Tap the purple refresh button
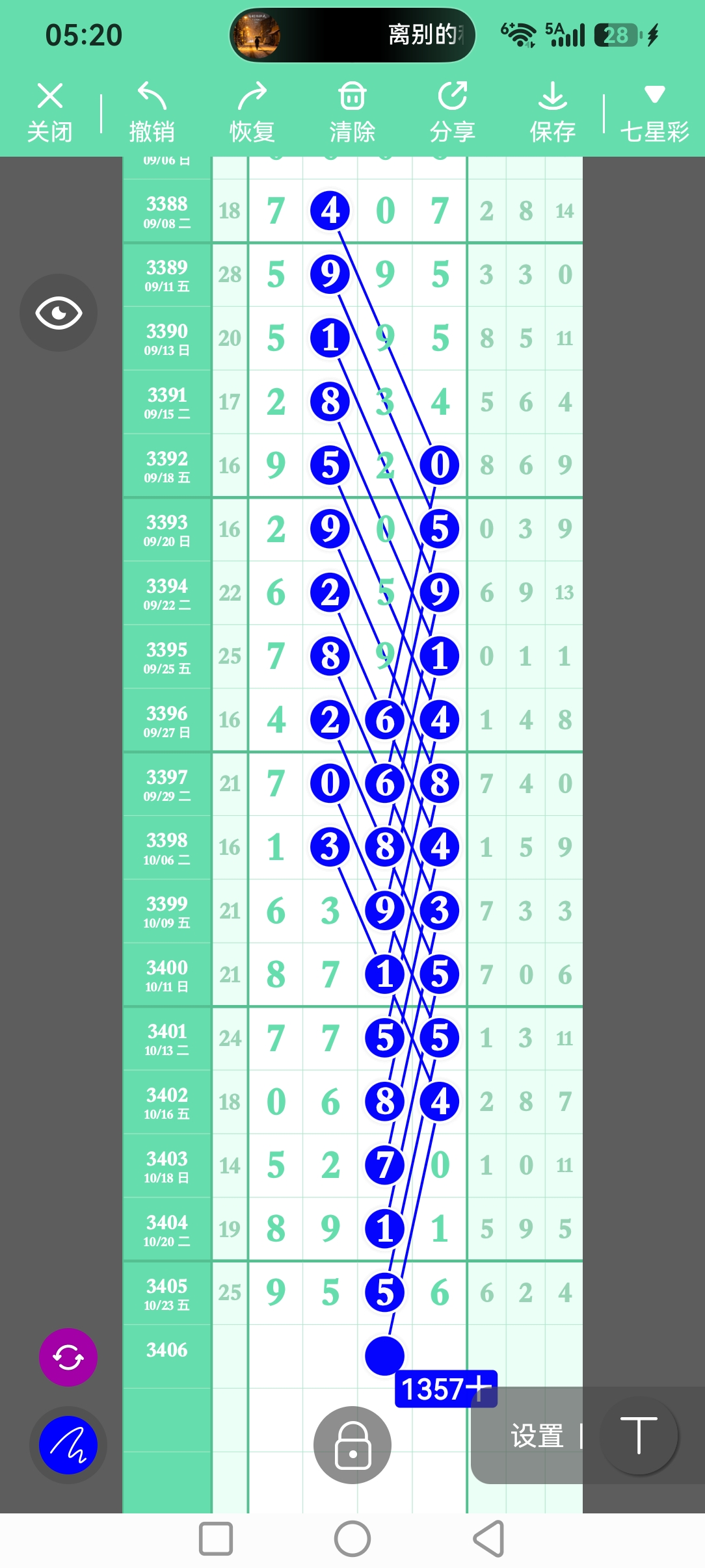Screen dimensions: 705x1568 point(68,1357)
